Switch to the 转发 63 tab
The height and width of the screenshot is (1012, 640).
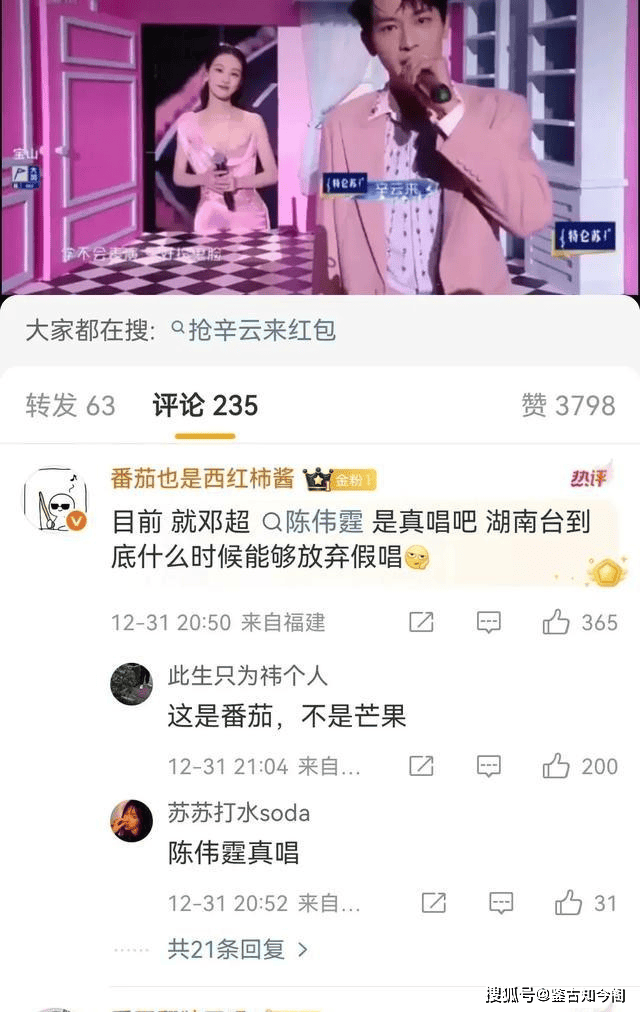(70, 405)
